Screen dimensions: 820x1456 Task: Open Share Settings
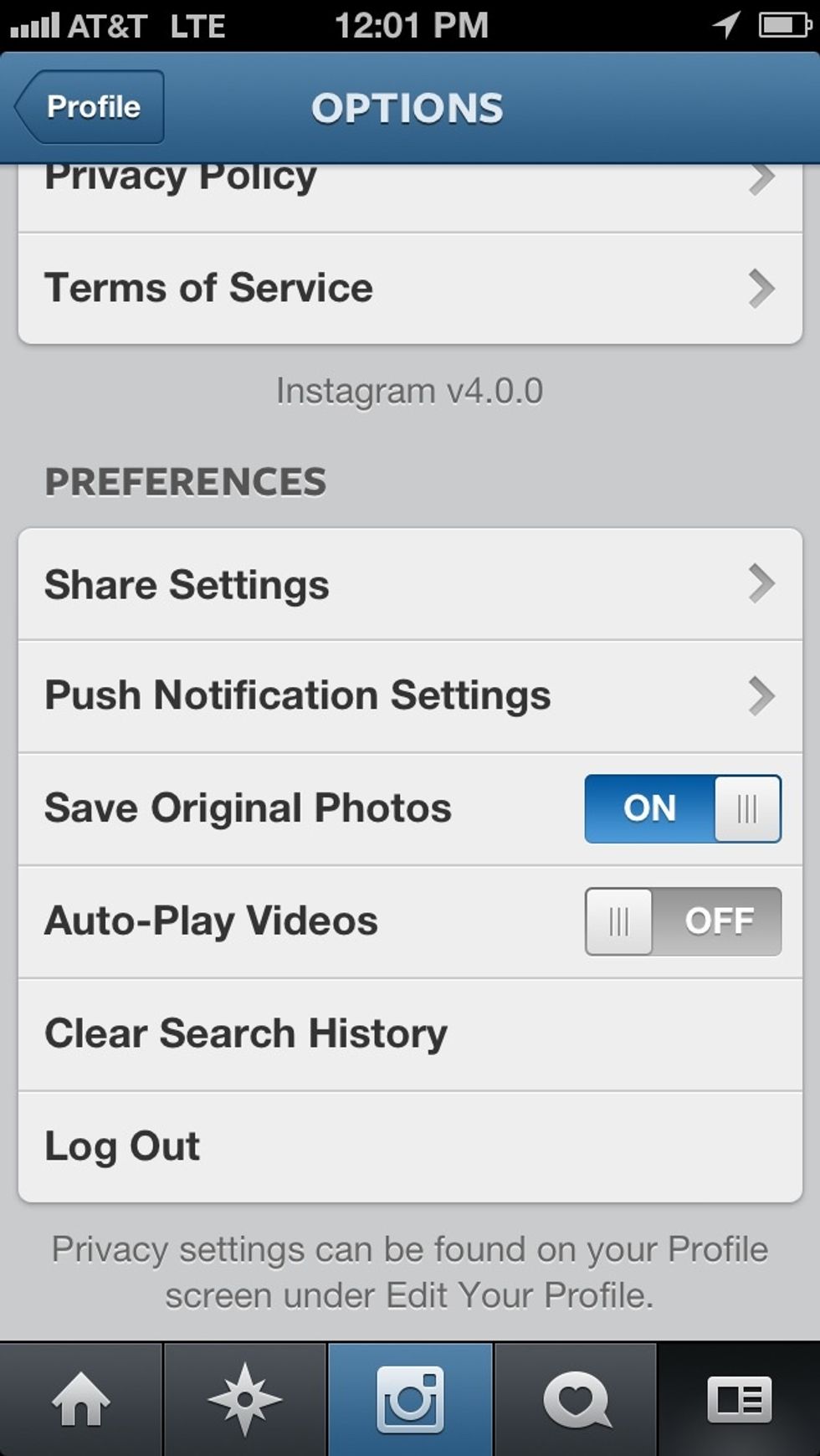point(410,584)
